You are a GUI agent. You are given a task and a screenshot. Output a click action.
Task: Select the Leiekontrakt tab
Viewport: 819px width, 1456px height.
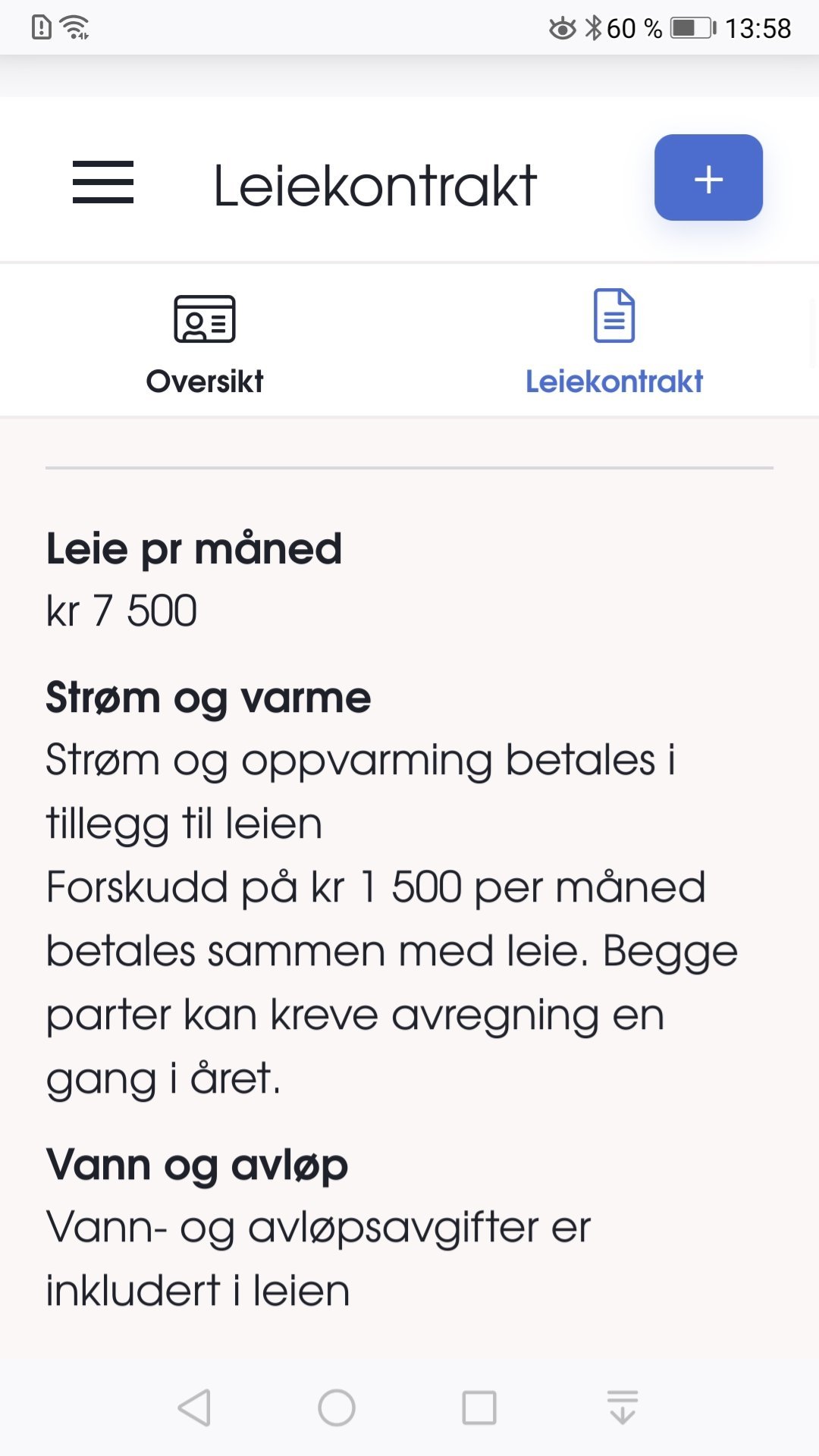pyautogui.click(x=614, y=342)
